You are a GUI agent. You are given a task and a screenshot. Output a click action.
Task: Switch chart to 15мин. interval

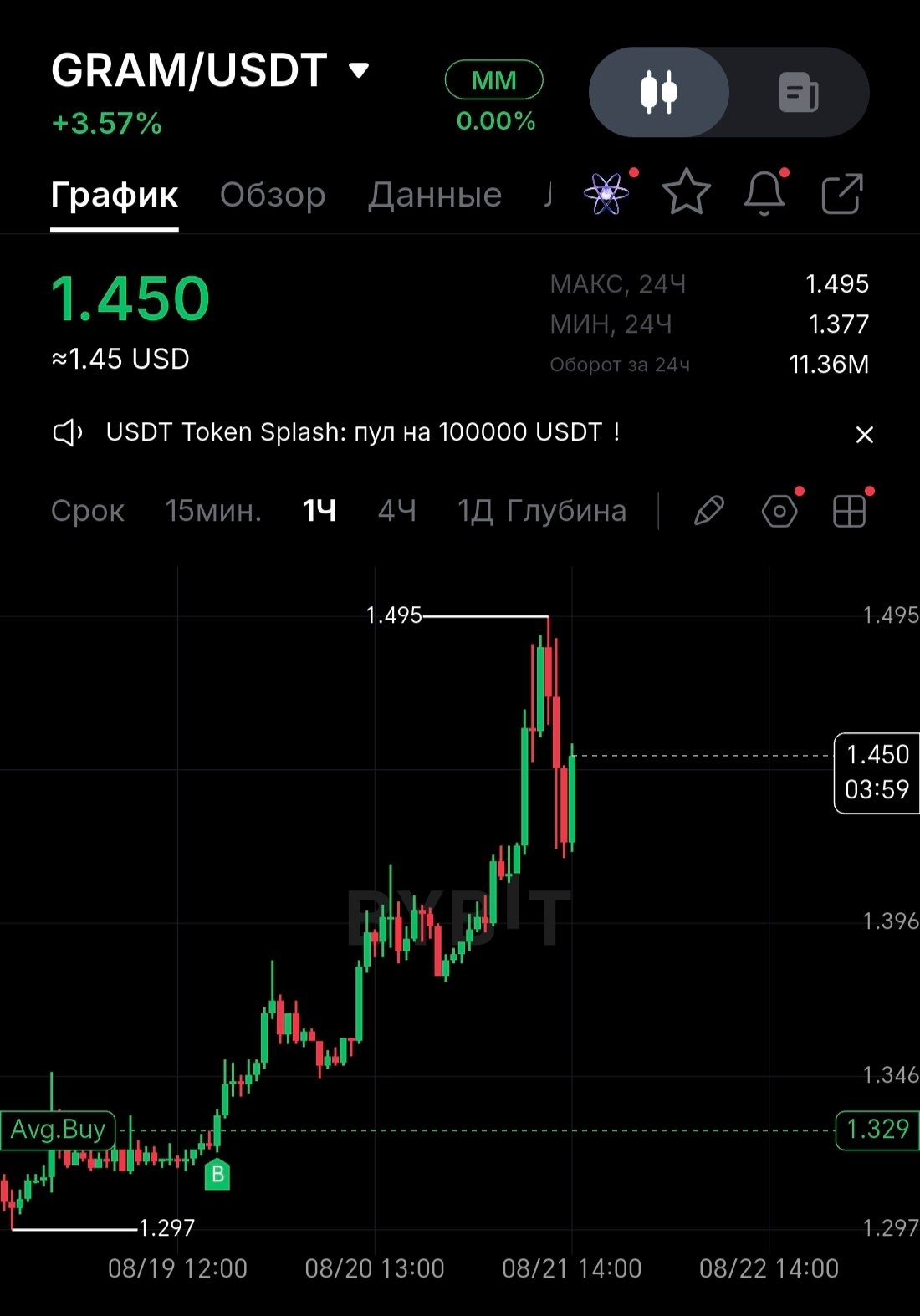pyautogui.click(x=213, y=510)
